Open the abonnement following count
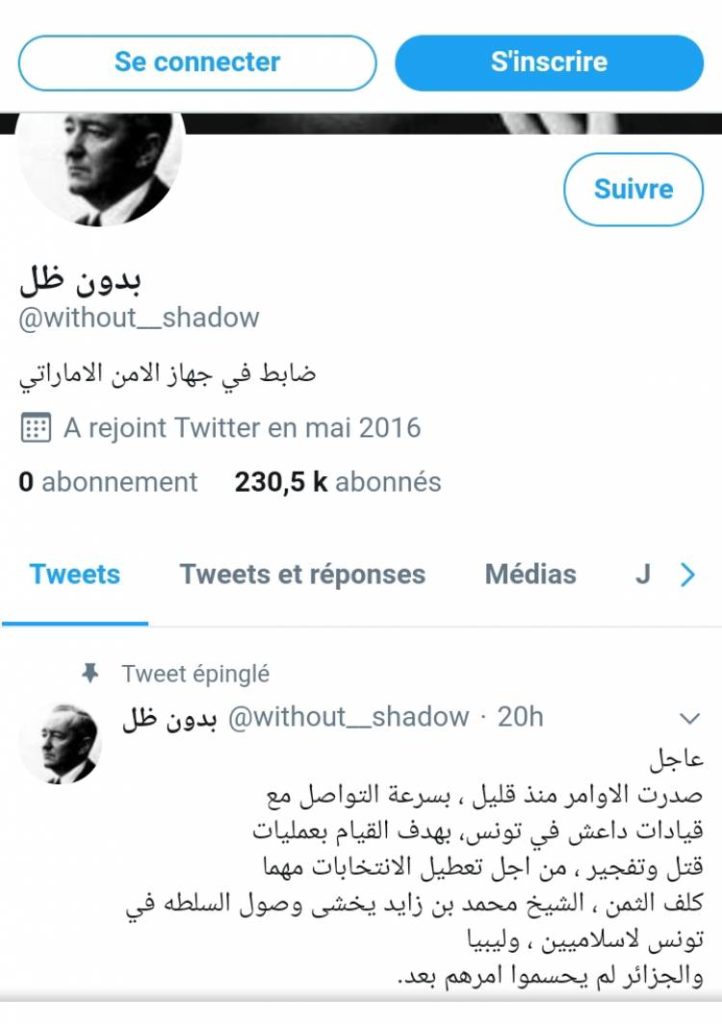This screenshot has height=1024, width=722. click(108, 482)
